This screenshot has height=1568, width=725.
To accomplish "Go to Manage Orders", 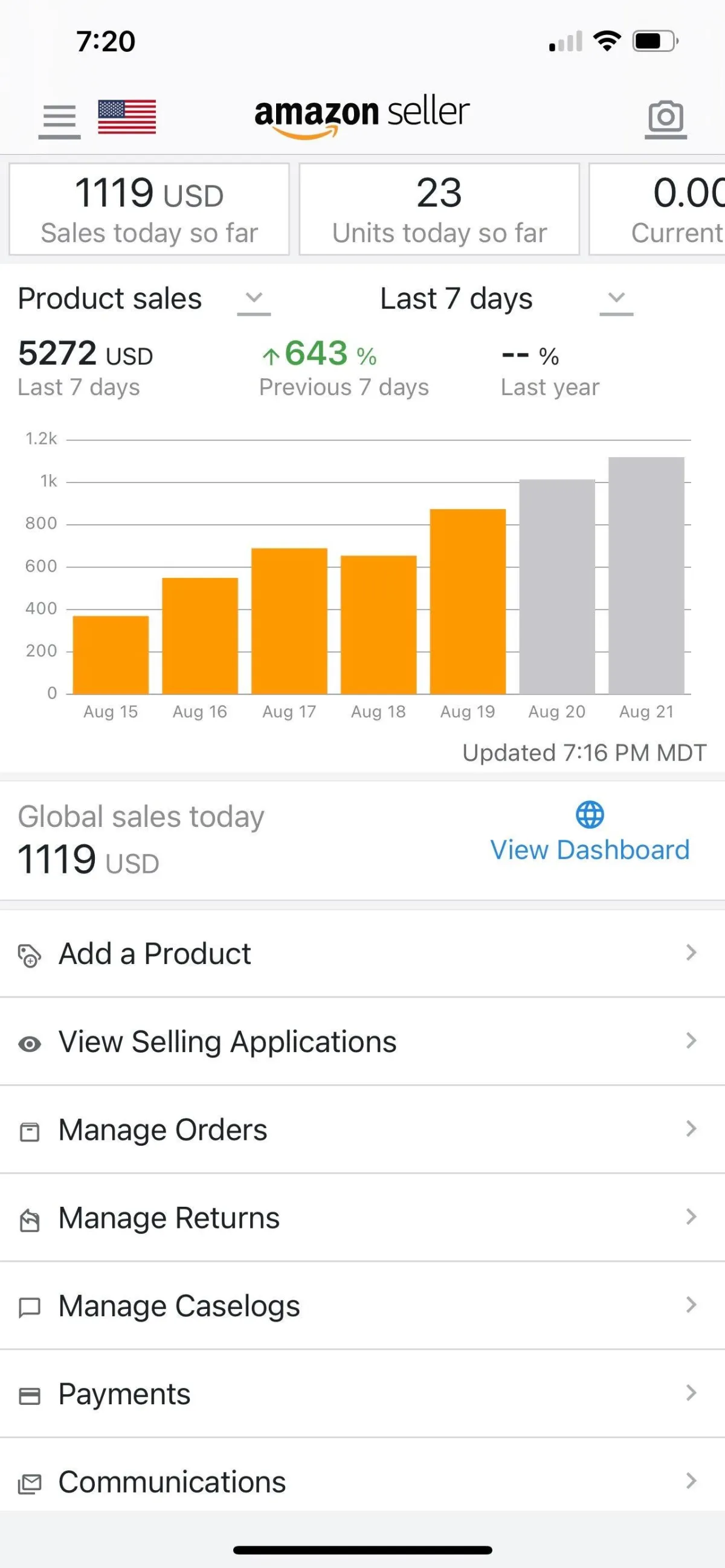I will click(x=362, y=1129).
